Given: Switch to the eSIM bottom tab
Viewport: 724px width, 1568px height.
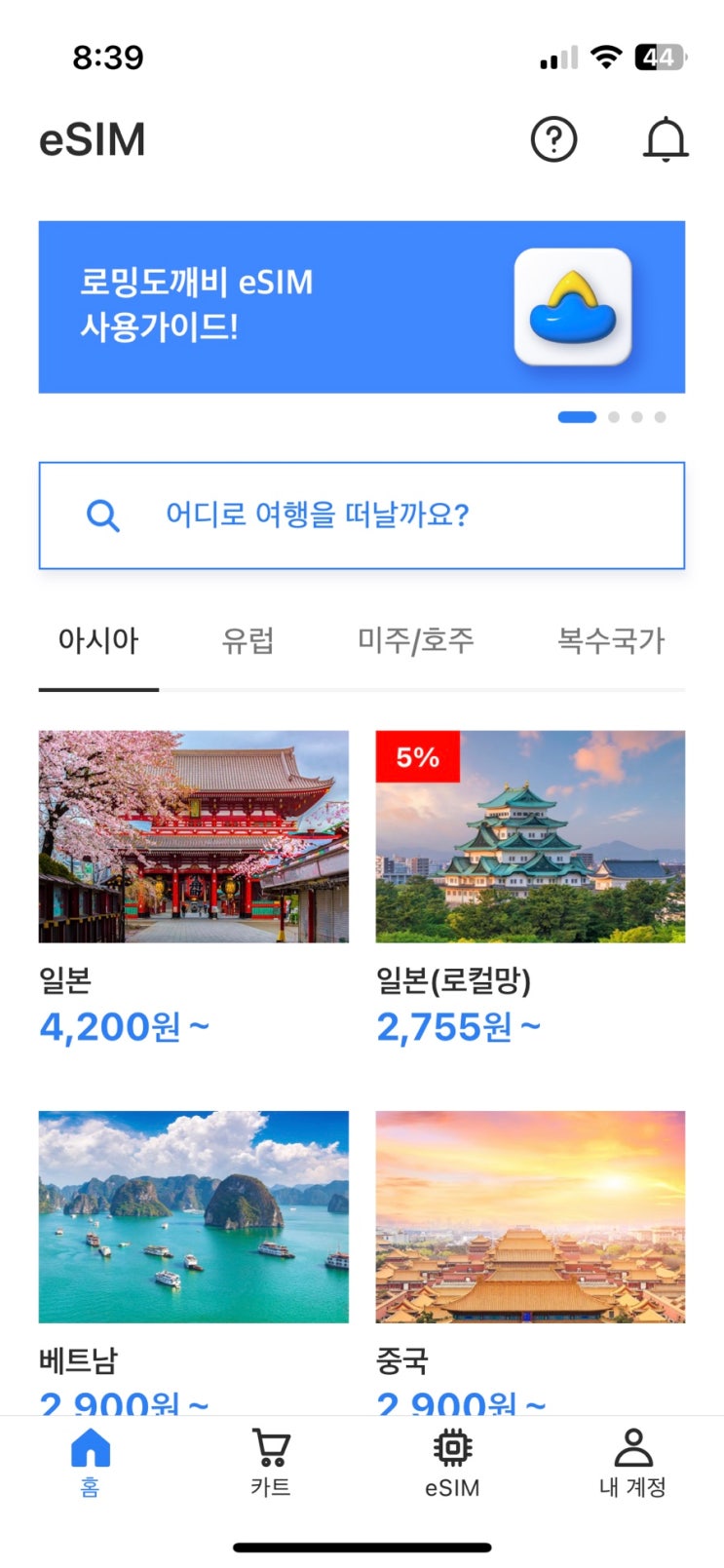Looking at the screenshot, I should coord(452,1462).
